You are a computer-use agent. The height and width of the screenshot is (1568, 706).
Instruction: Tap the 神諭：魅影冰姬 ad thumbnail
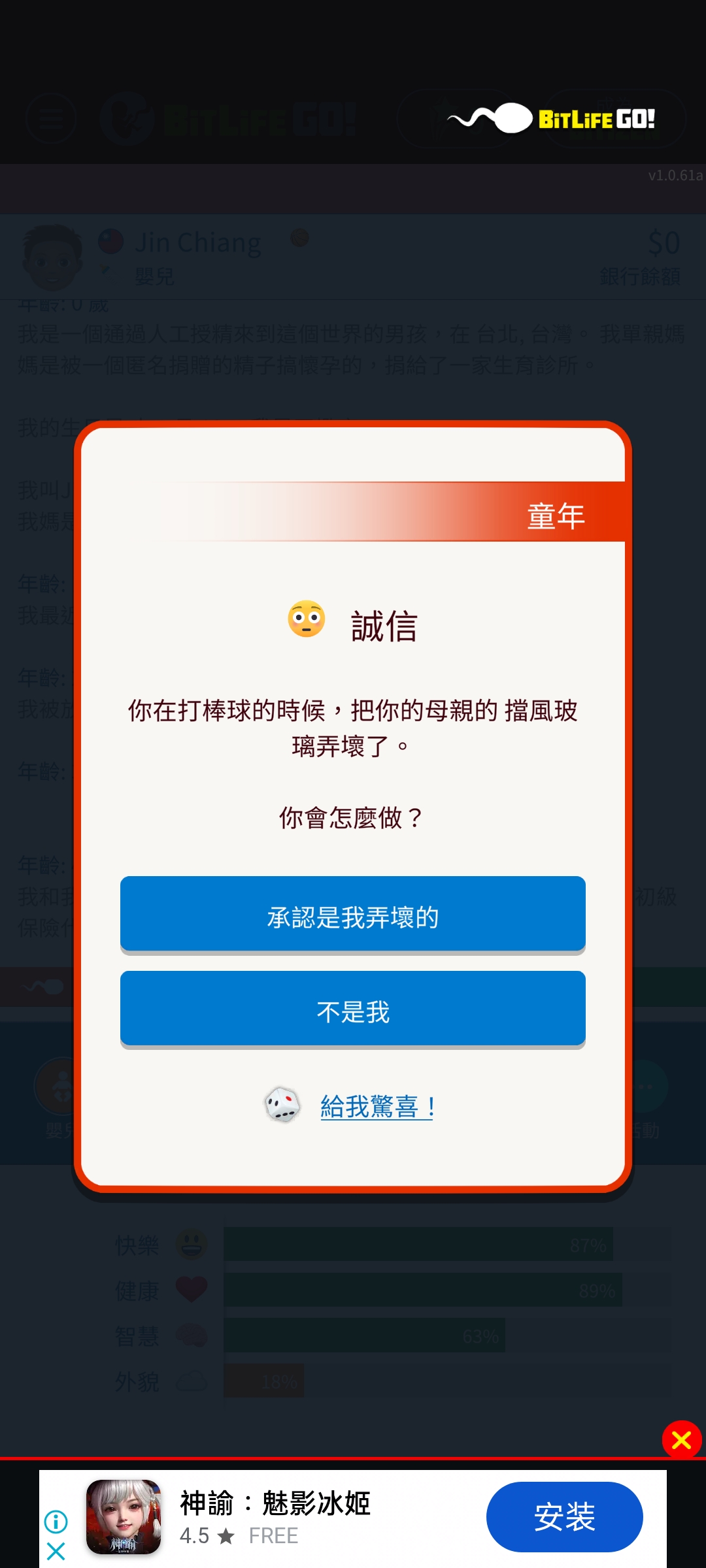[x=124, y=1517]
